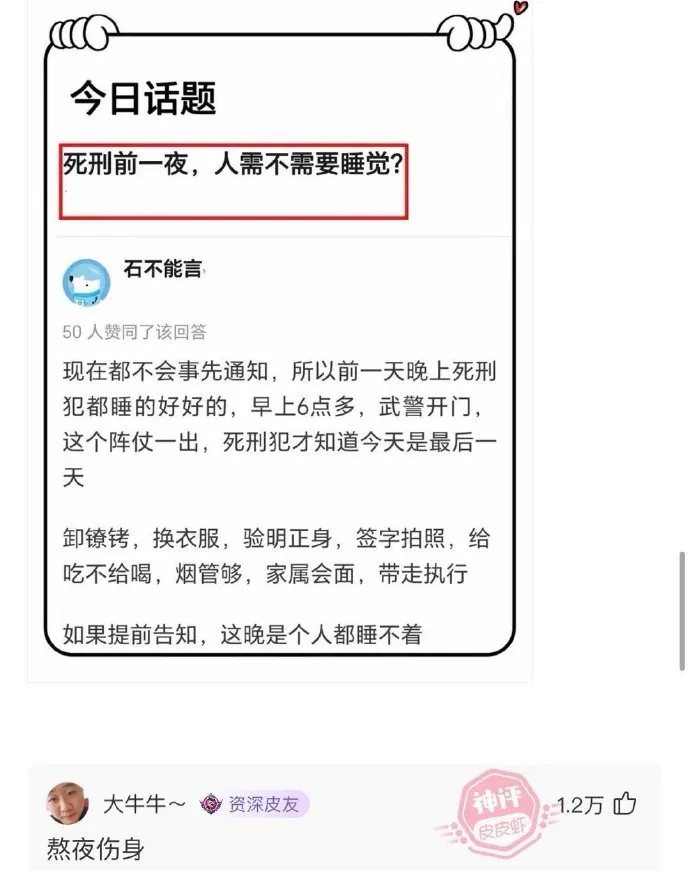The image size is (690, 871).
Task: Tap the 资深皮友 badge
Action: (x=254, y=804)
